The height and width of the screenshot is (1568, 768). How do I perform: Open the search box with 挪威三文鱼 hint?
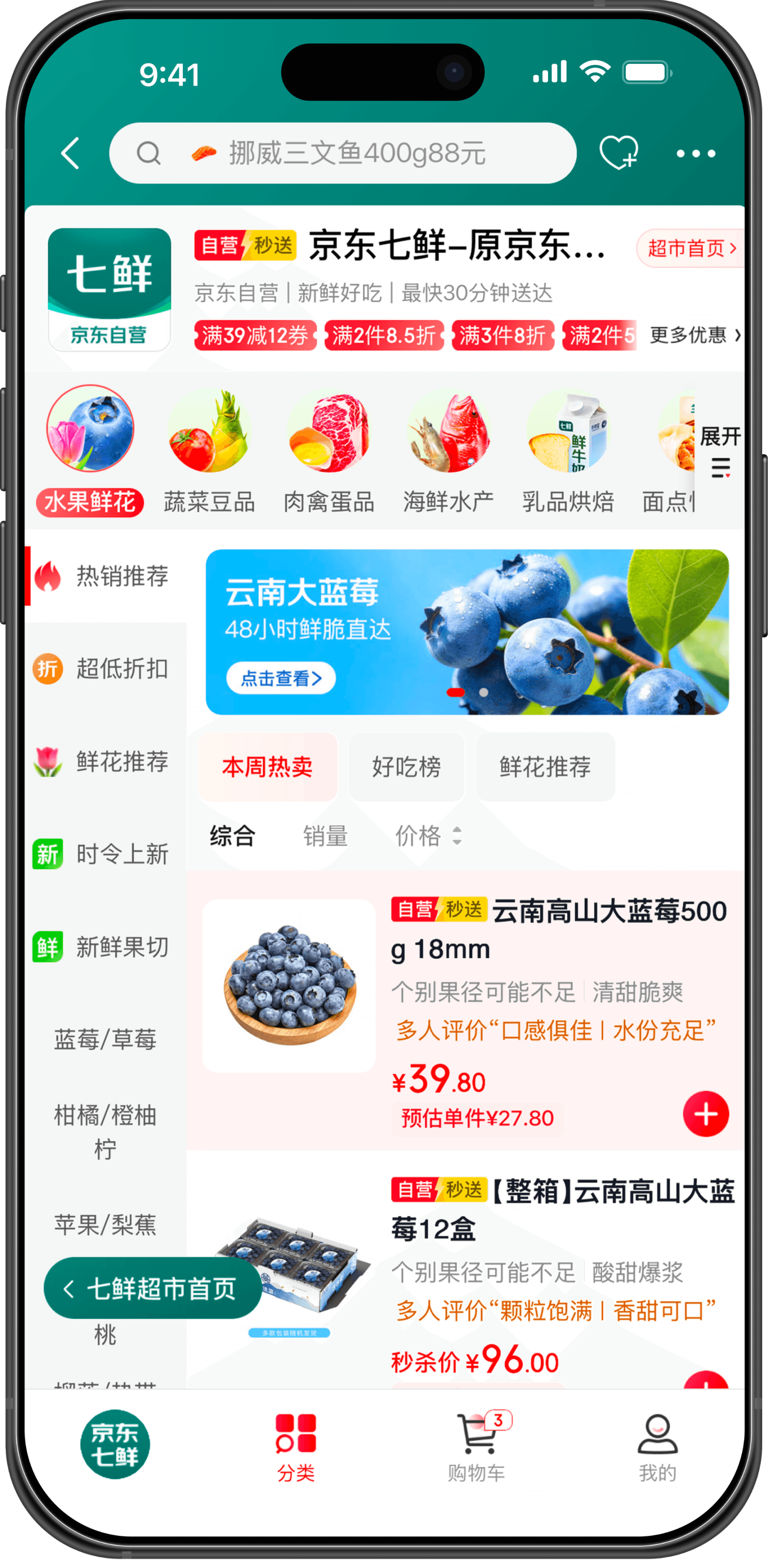pyautogui.click(x=342, y=153)
